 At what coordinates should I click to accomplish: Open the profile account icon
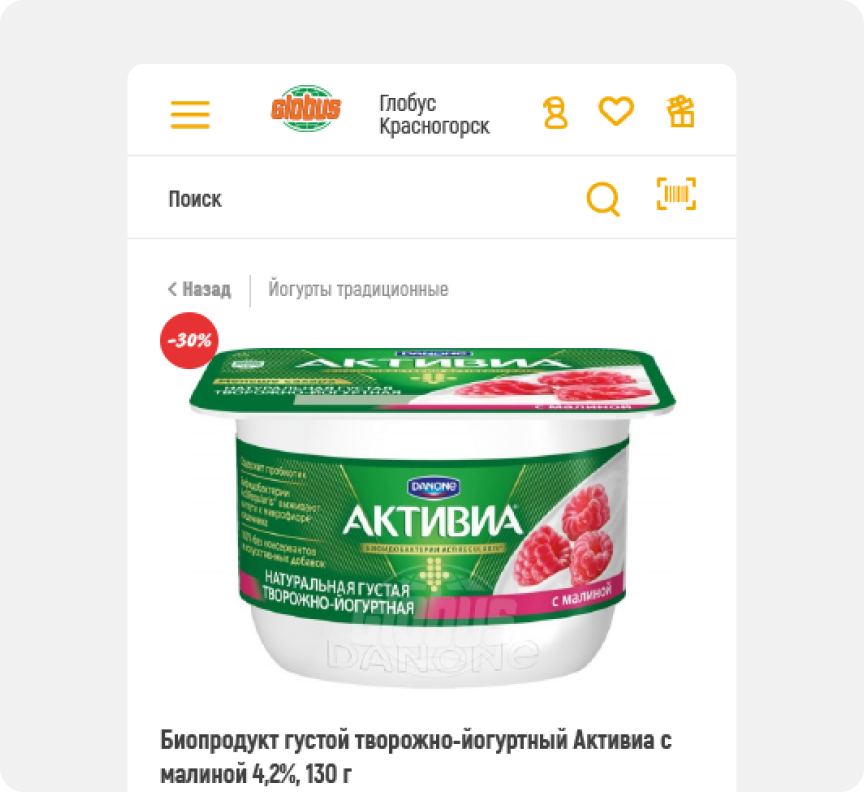coord(555,112)
